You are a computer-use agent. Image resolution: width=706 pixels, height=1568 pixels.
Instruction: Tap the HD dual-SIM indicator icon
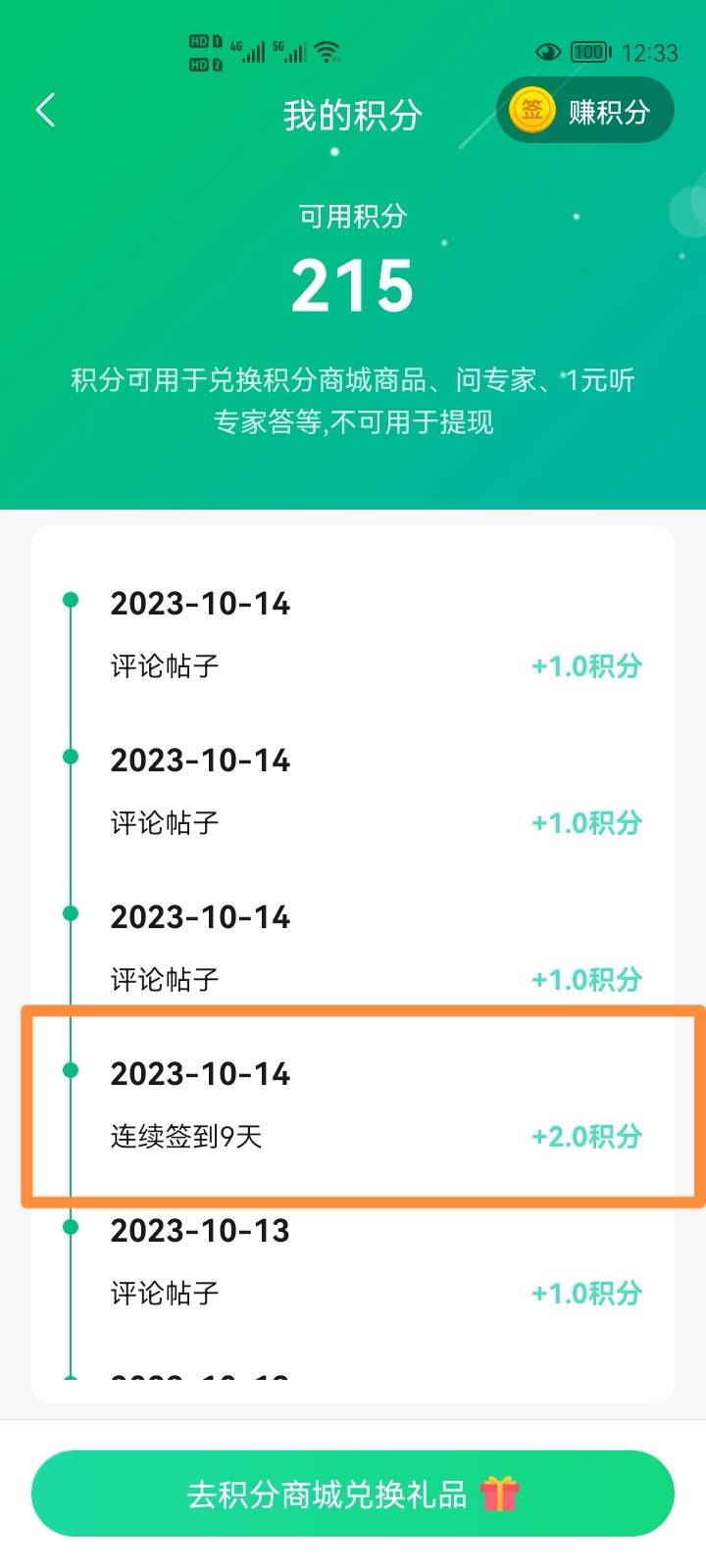pos(203,51)
